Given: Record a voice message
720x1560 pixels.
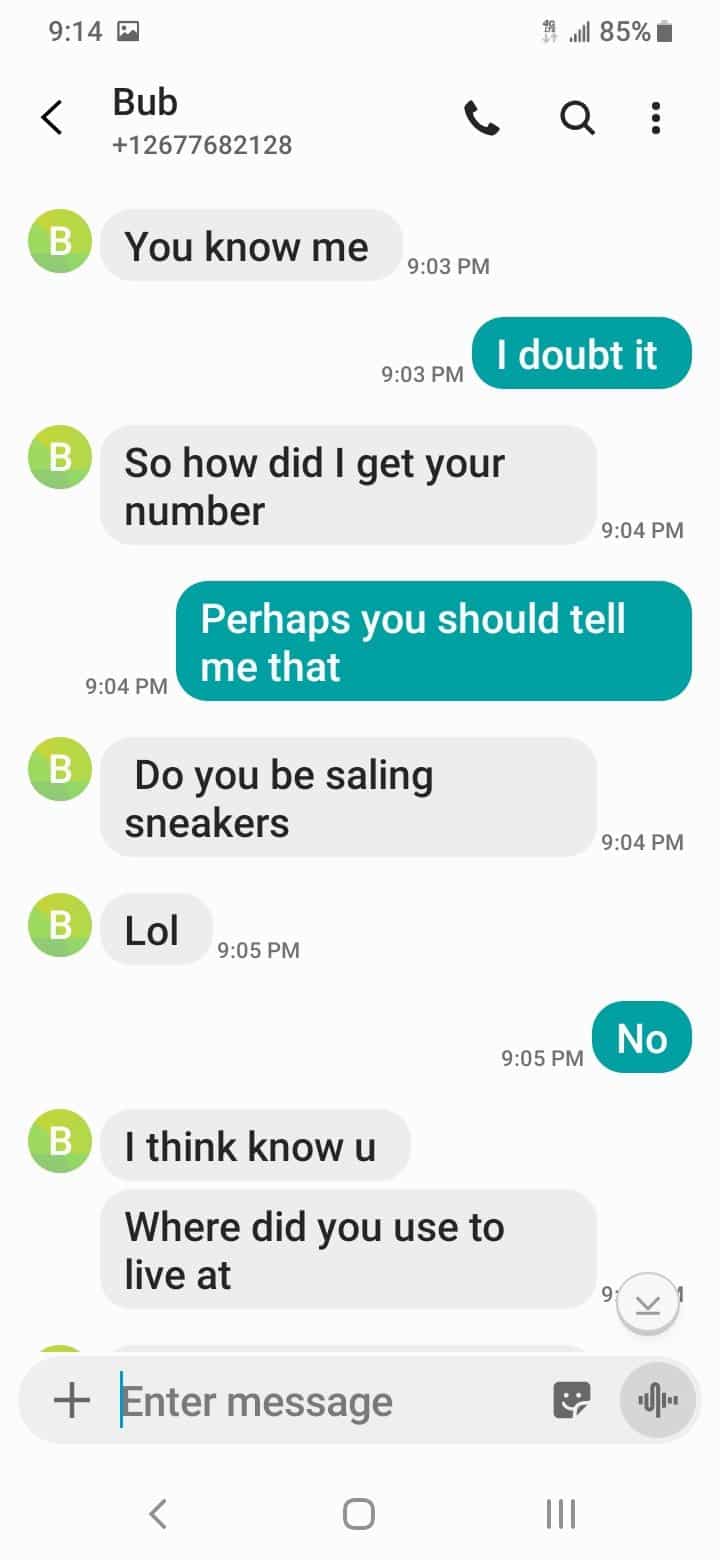Looking at the screenshot, I should coord(657,1401).
